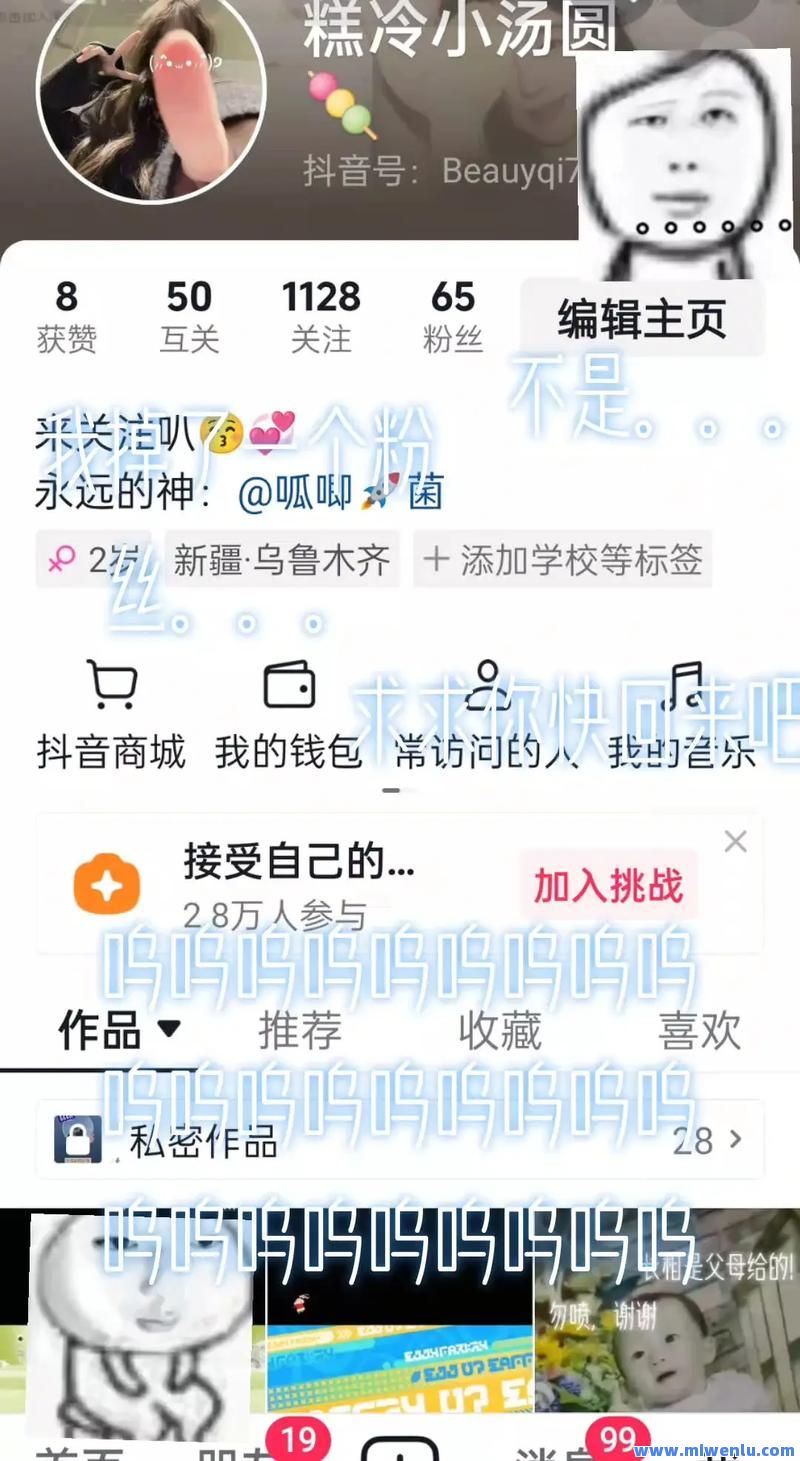The image size is (800, 1461).
Task: Tap the Edit Profile (编辑主页) button
Action: click(x=641, y=319)
